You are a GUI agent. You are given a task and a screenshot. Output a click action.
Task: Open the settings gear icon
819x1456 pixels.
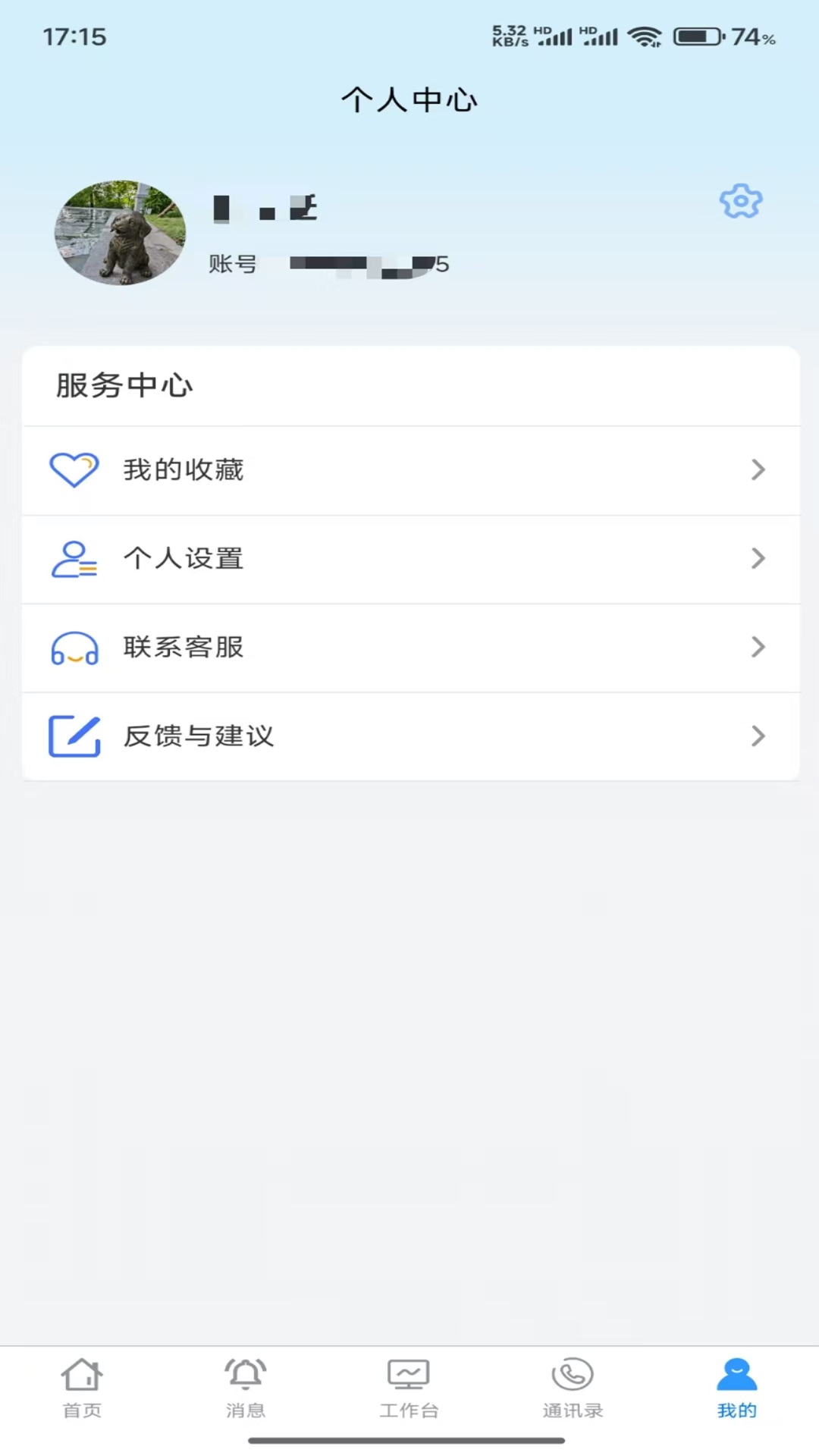click(740, 202)
